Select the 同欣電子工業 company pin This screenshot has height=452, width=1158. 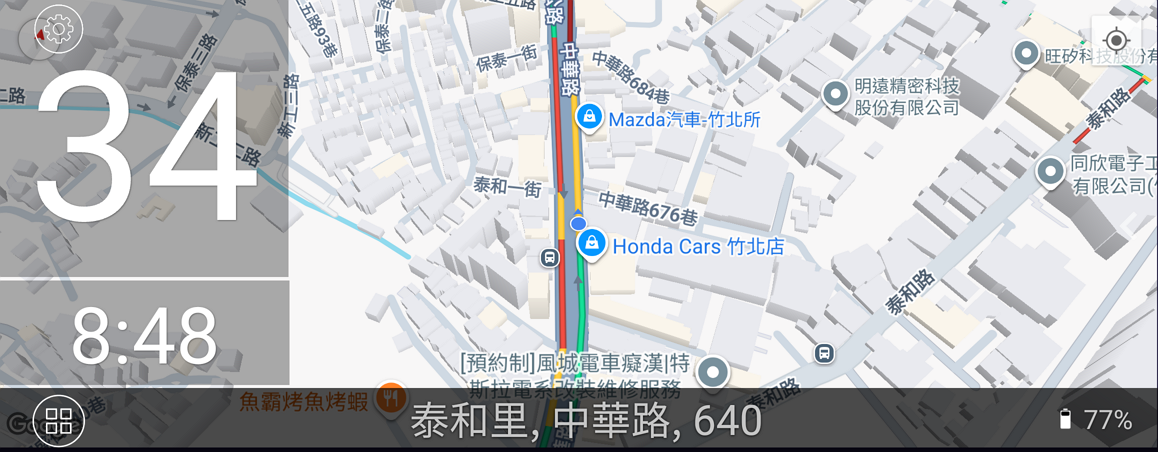point(1050,172)
